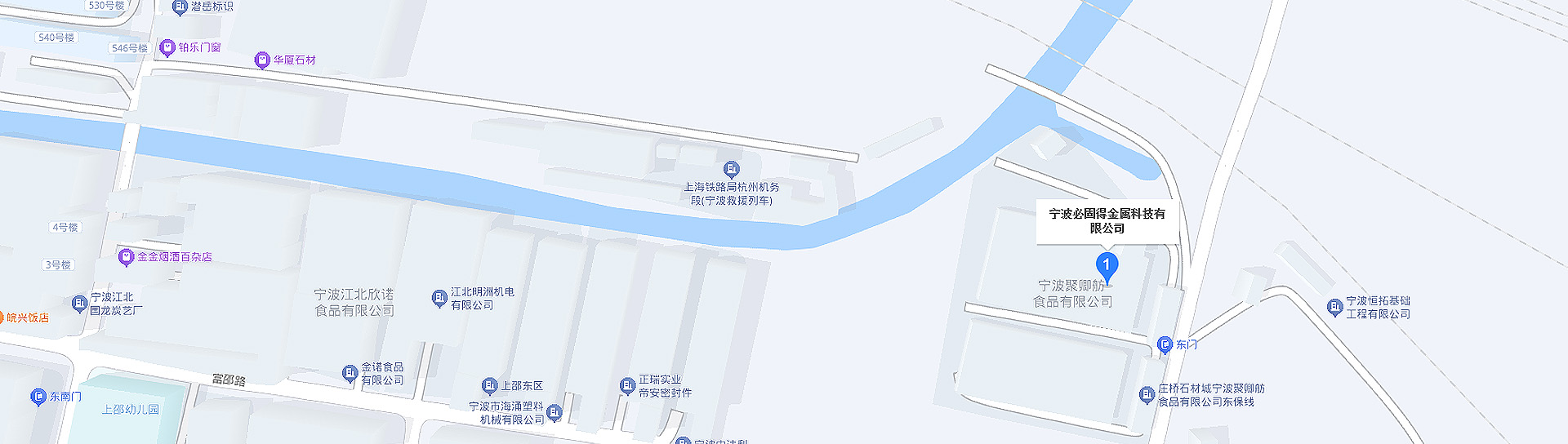The height and width of the screenshot is (444, 1568).
Task: Tap the 正瑞实业帝安密封件 map point
Action: [x=627, y=386]
